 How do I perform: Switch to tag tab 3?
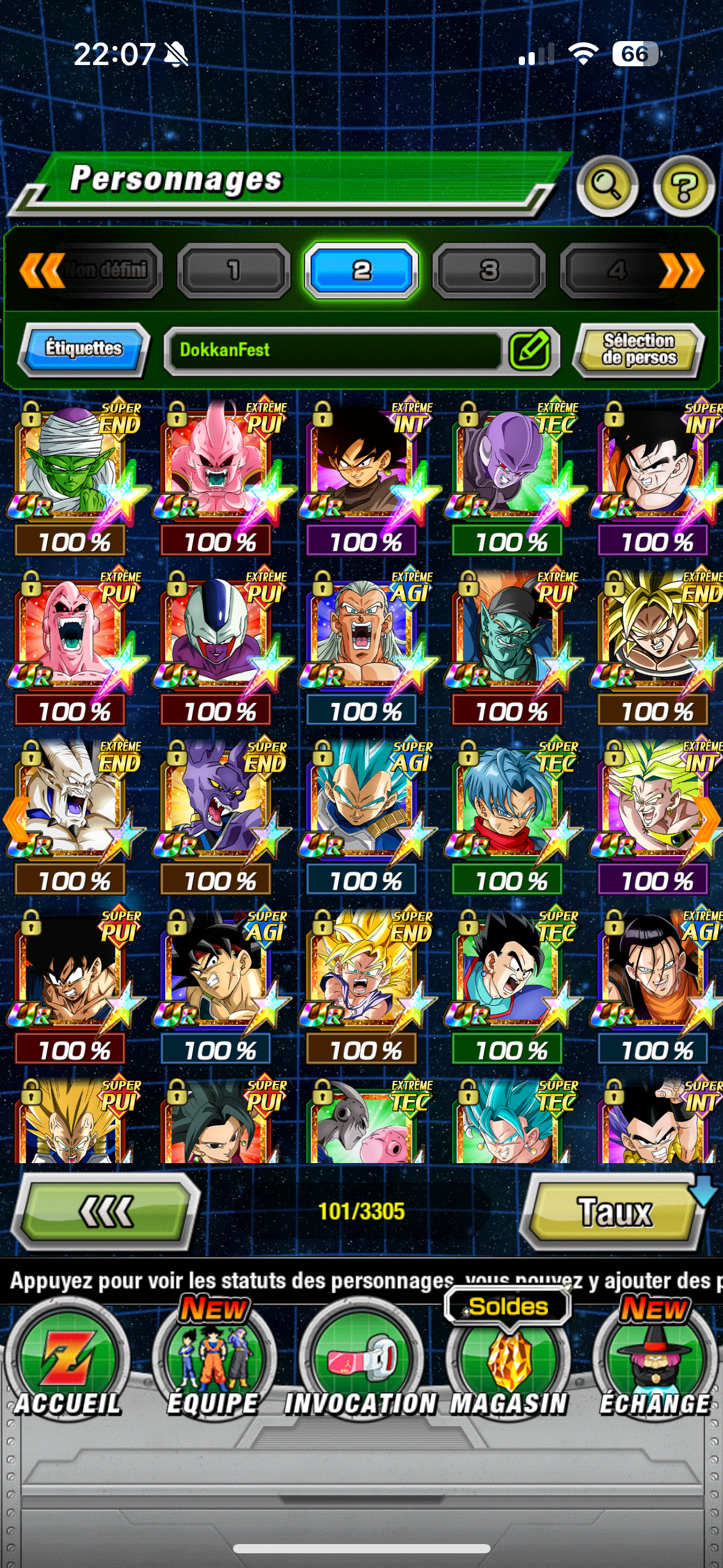(x=489, y=271)
